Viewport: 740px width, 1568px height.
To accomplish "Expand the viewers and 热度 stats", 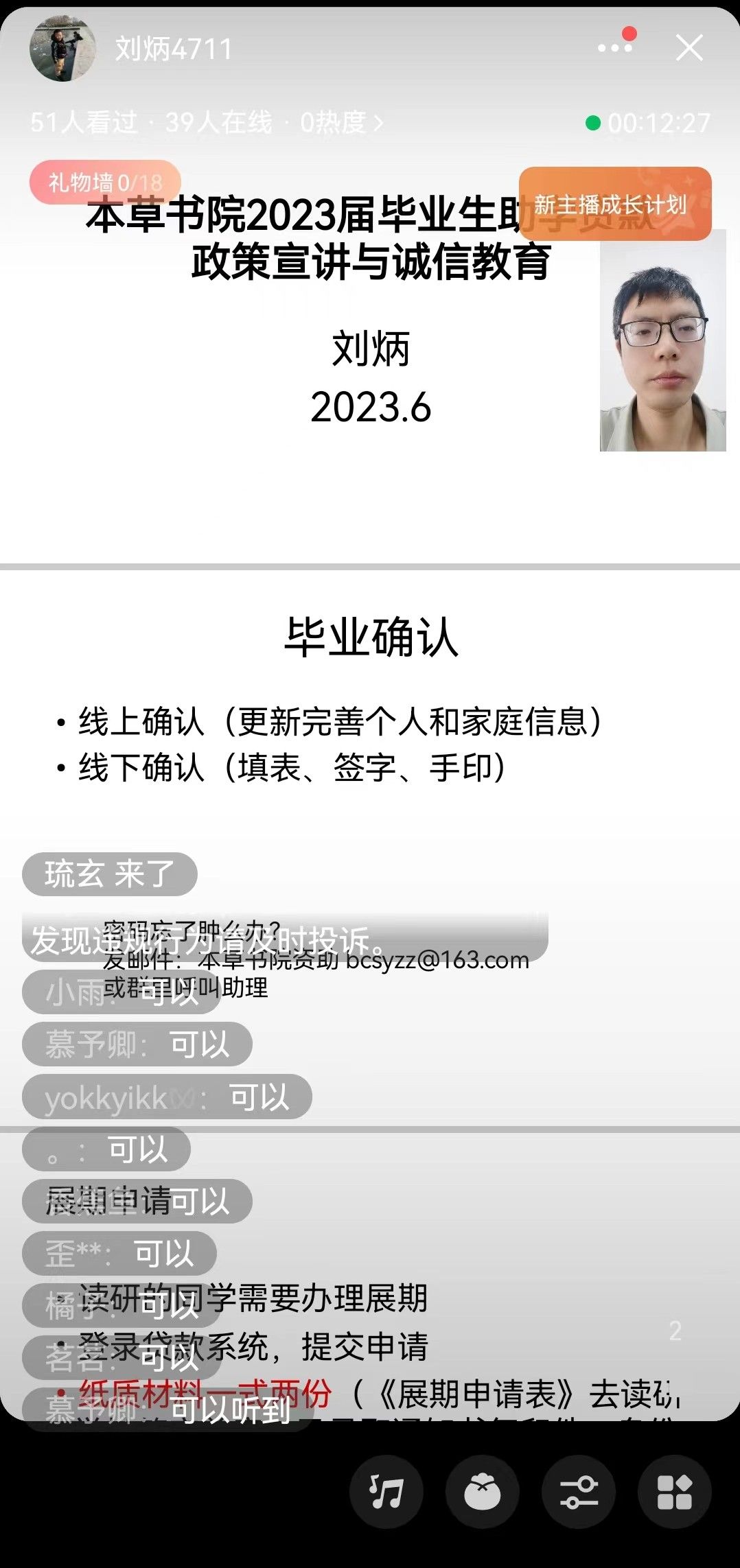I will (x=207, y=123).
